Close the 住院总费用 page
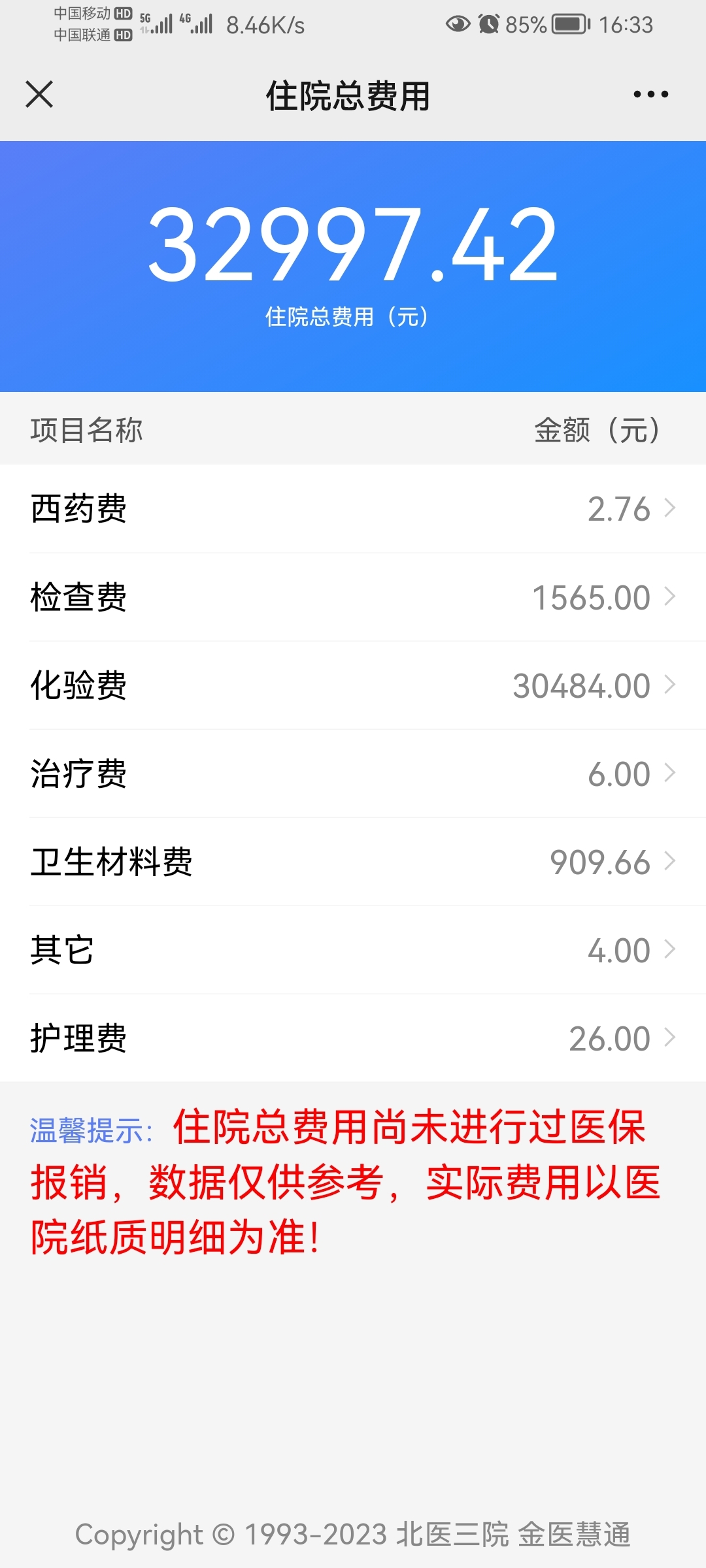 (39, 94)
